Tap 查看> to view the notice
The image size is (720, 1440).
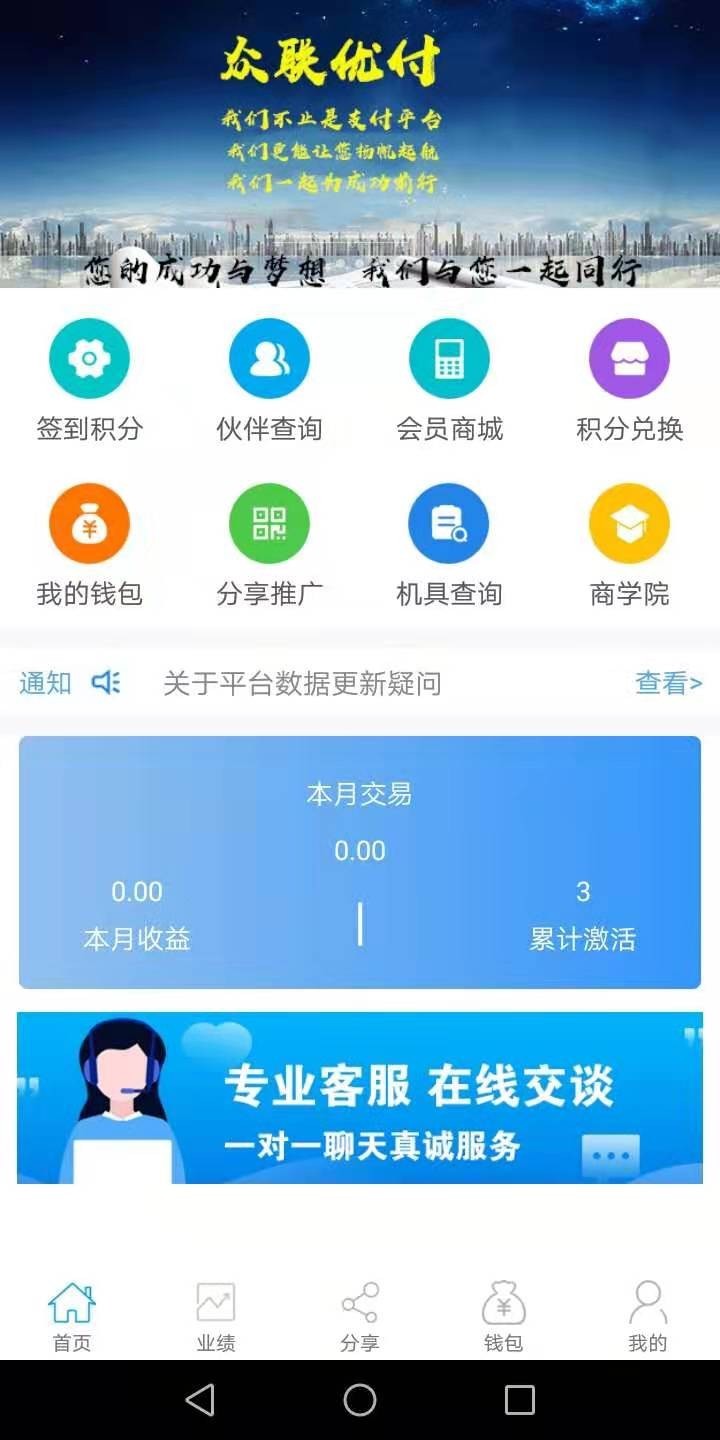[668, 683]
